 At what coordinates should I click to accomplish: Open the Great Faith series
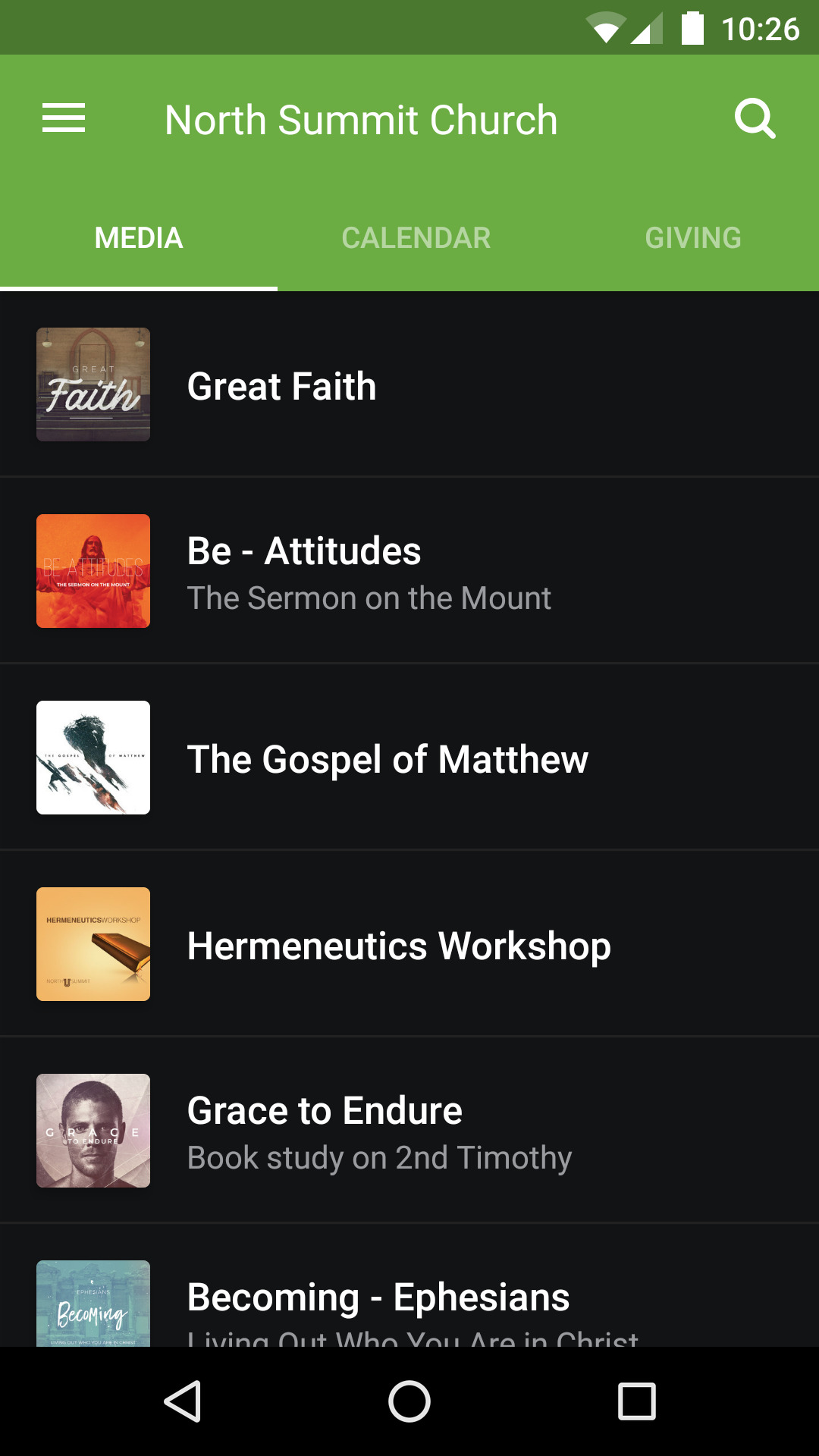[409, 385]
